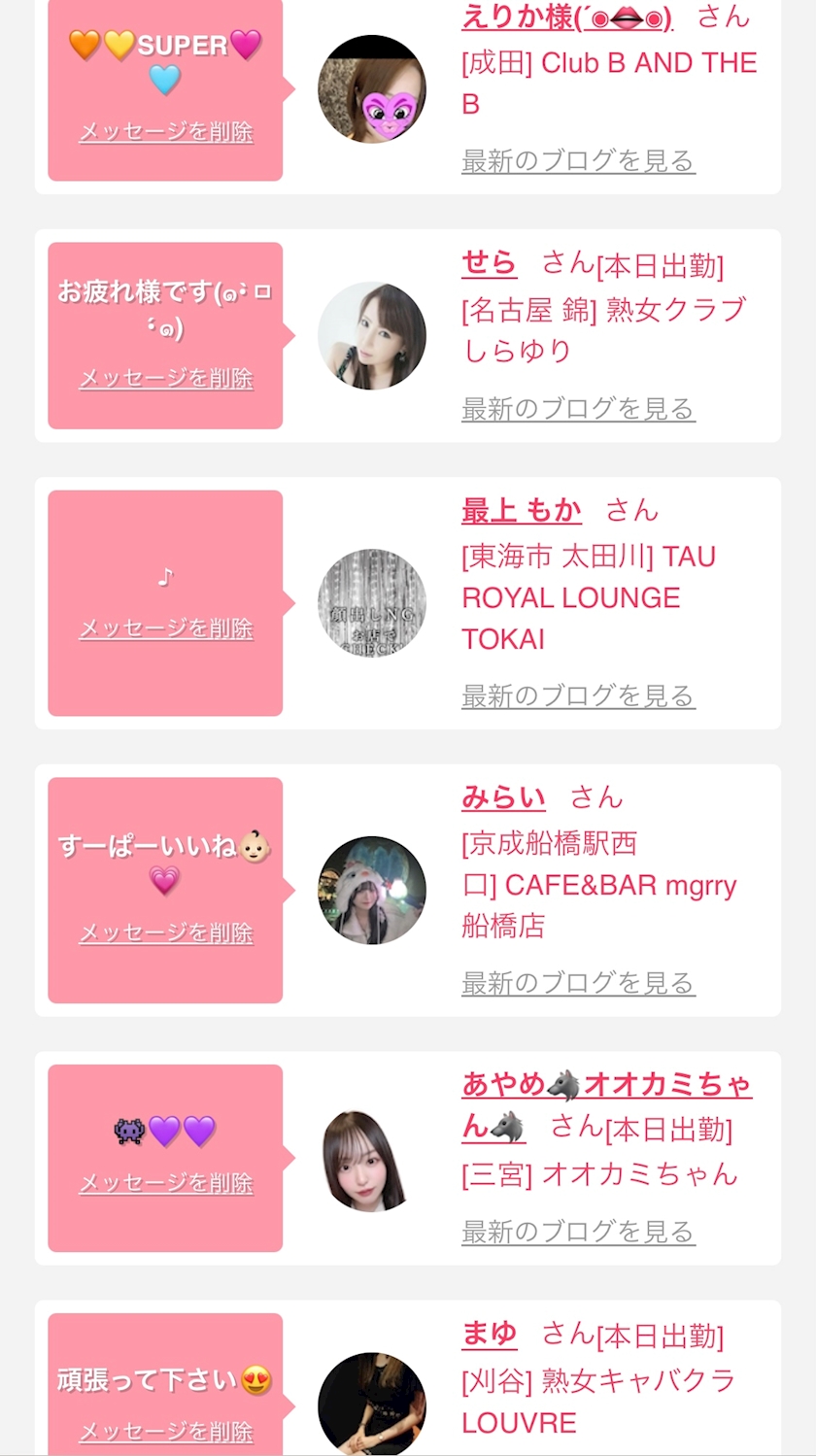
Task: Tap みらい's profile photo
Action: point(372,890)
